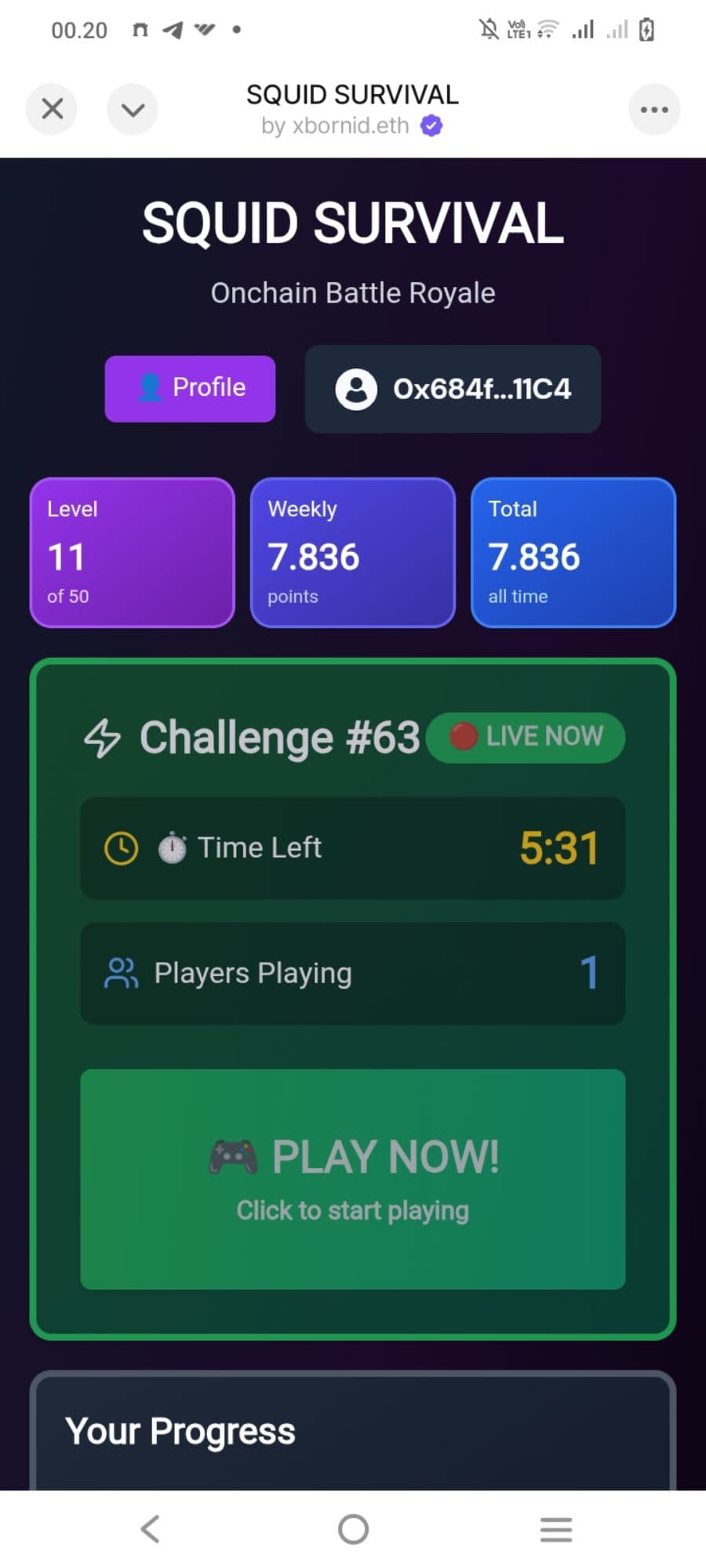Image resolution: width=706 pixels, height=1568 pixels.
Task: Open the three-dot overflow menu
Action: point(653,109)
